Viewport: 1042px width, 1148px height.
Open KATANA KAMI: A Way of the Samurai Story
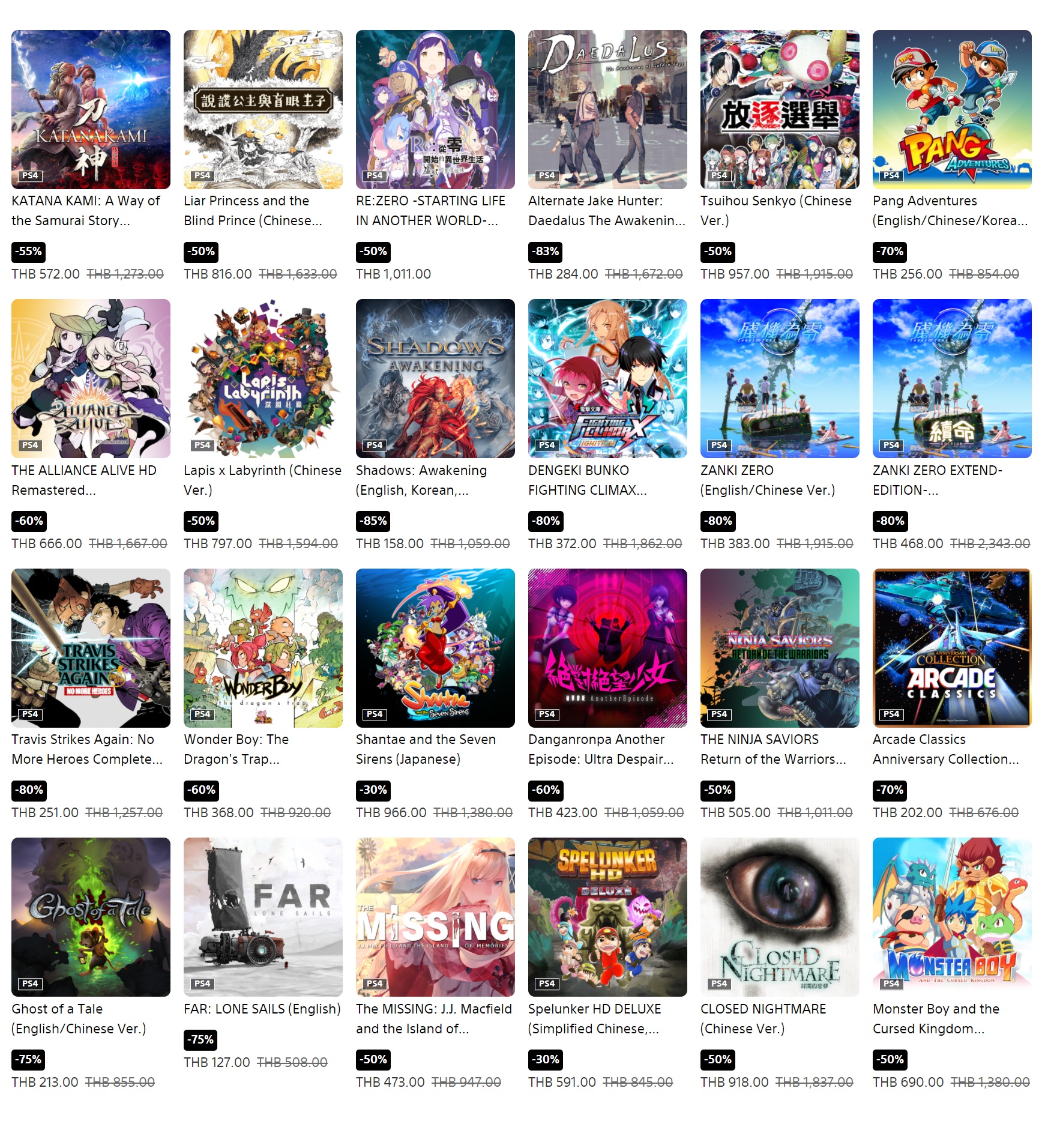tap(91, 109)
